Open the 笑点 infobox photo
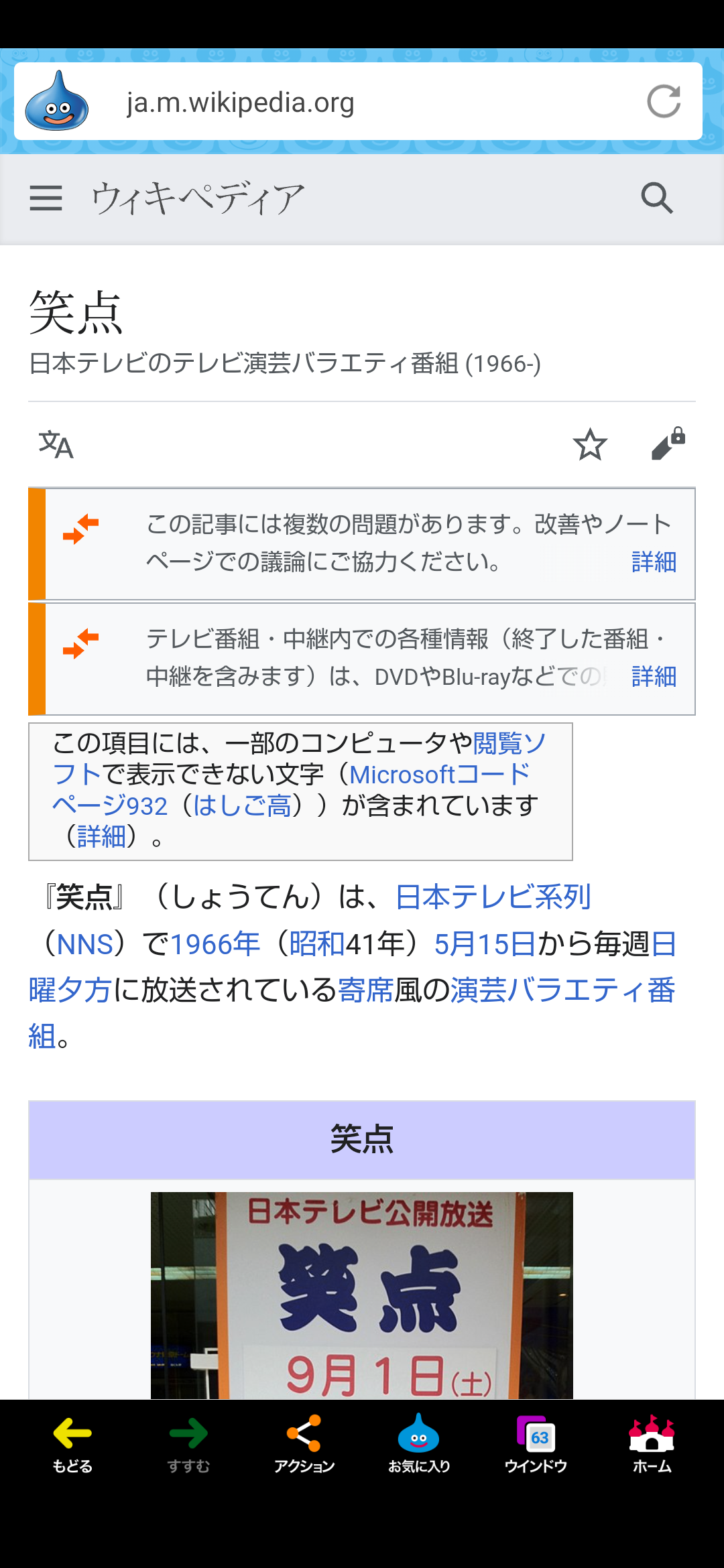724x1568 pixels. [x=361, y=1295]
